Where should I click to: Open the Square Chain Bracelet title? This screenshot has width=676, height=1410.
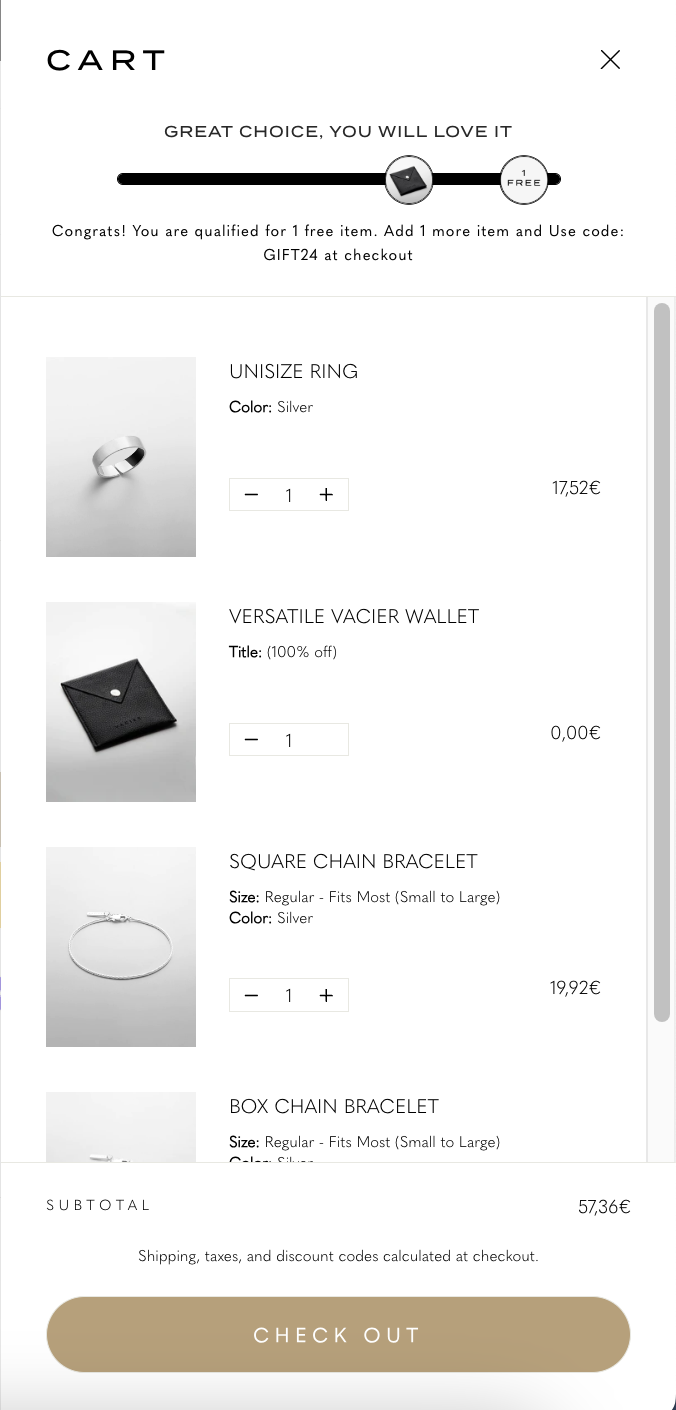[x=353, y=861]
